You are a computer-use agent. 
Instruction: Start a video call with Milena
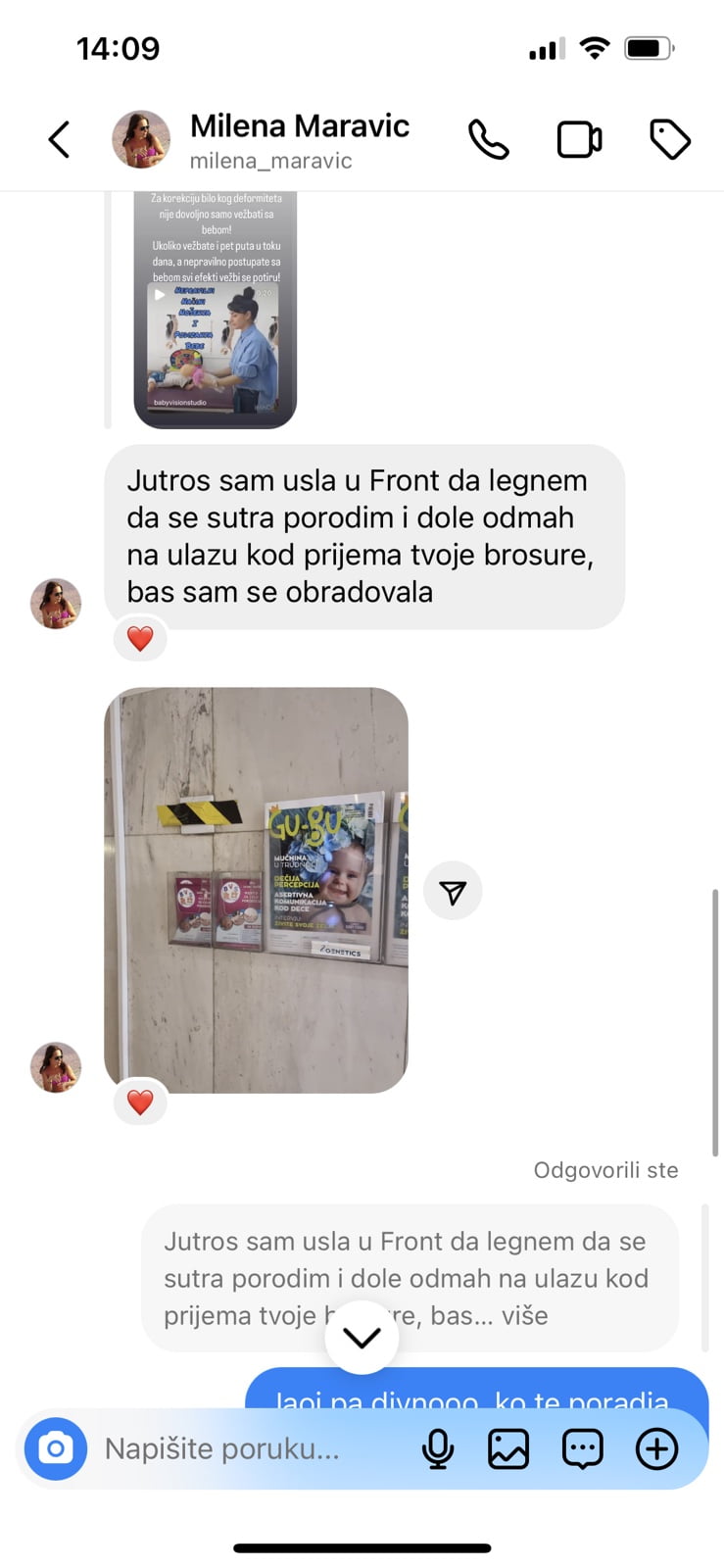pyautogui.click(x=579, y=139)
